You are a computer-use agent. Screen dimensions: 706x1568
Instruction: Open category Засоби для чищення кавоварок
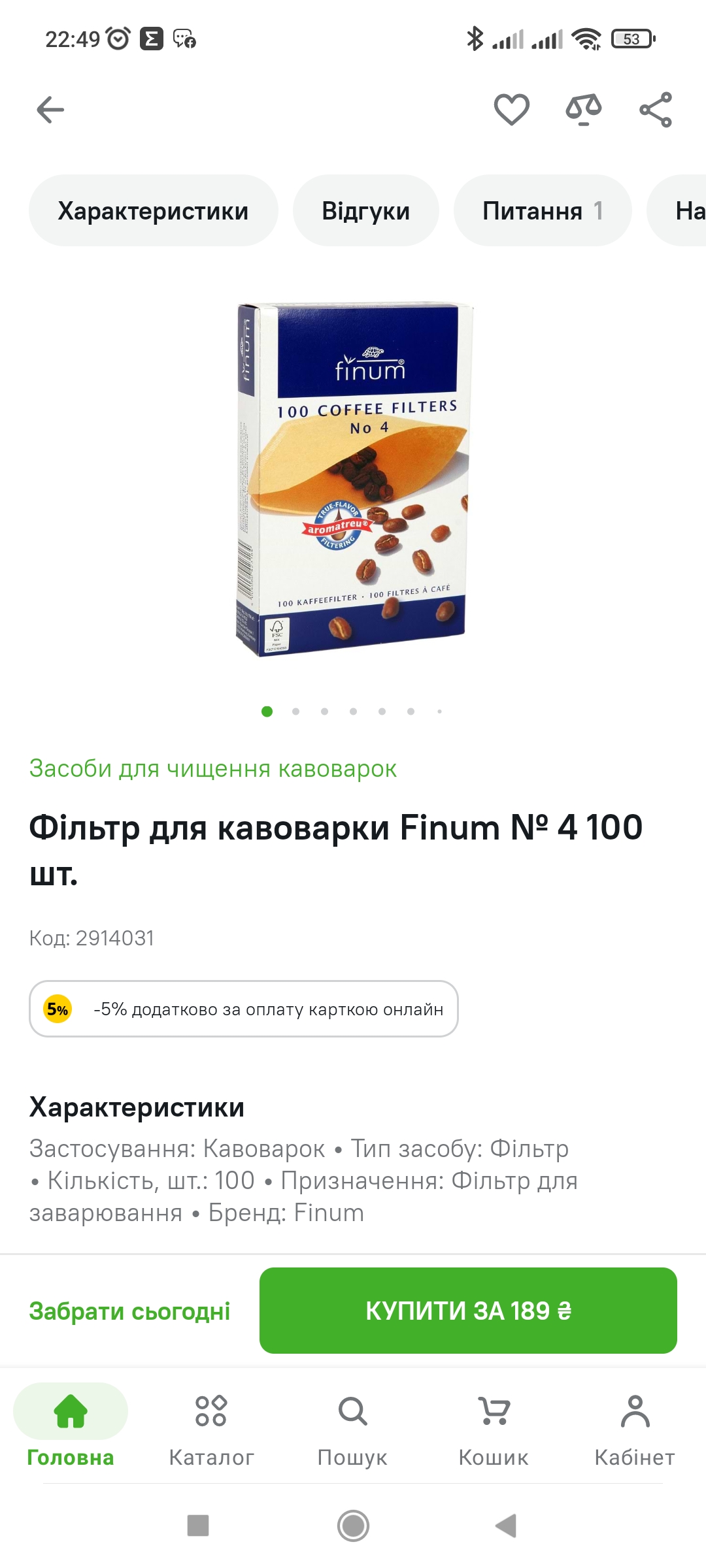(x=212, y=768)
